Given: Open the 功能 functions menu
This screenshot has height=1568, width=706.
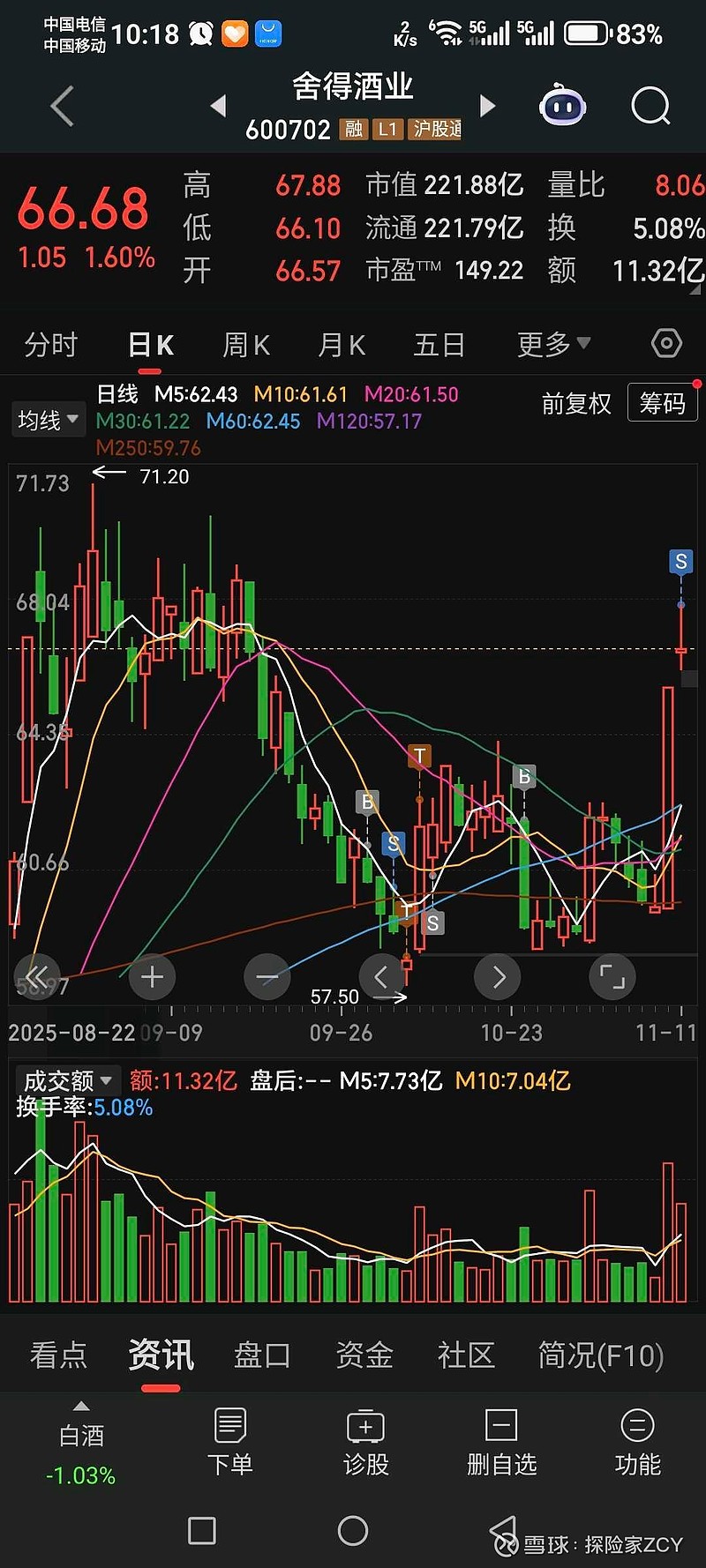Looking at the screenshot, I should (x=637, y=1442).
